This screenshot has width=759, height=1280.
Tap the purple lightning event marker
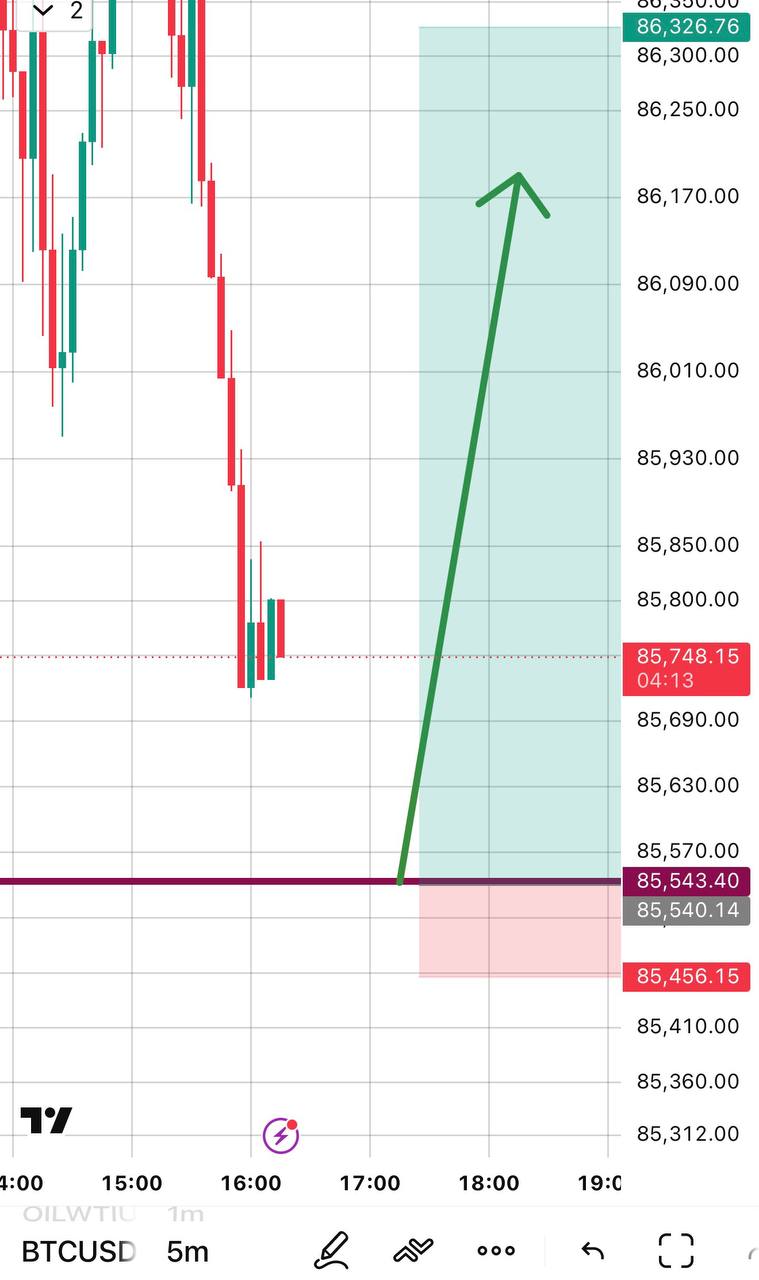(x=281, y=1135)
